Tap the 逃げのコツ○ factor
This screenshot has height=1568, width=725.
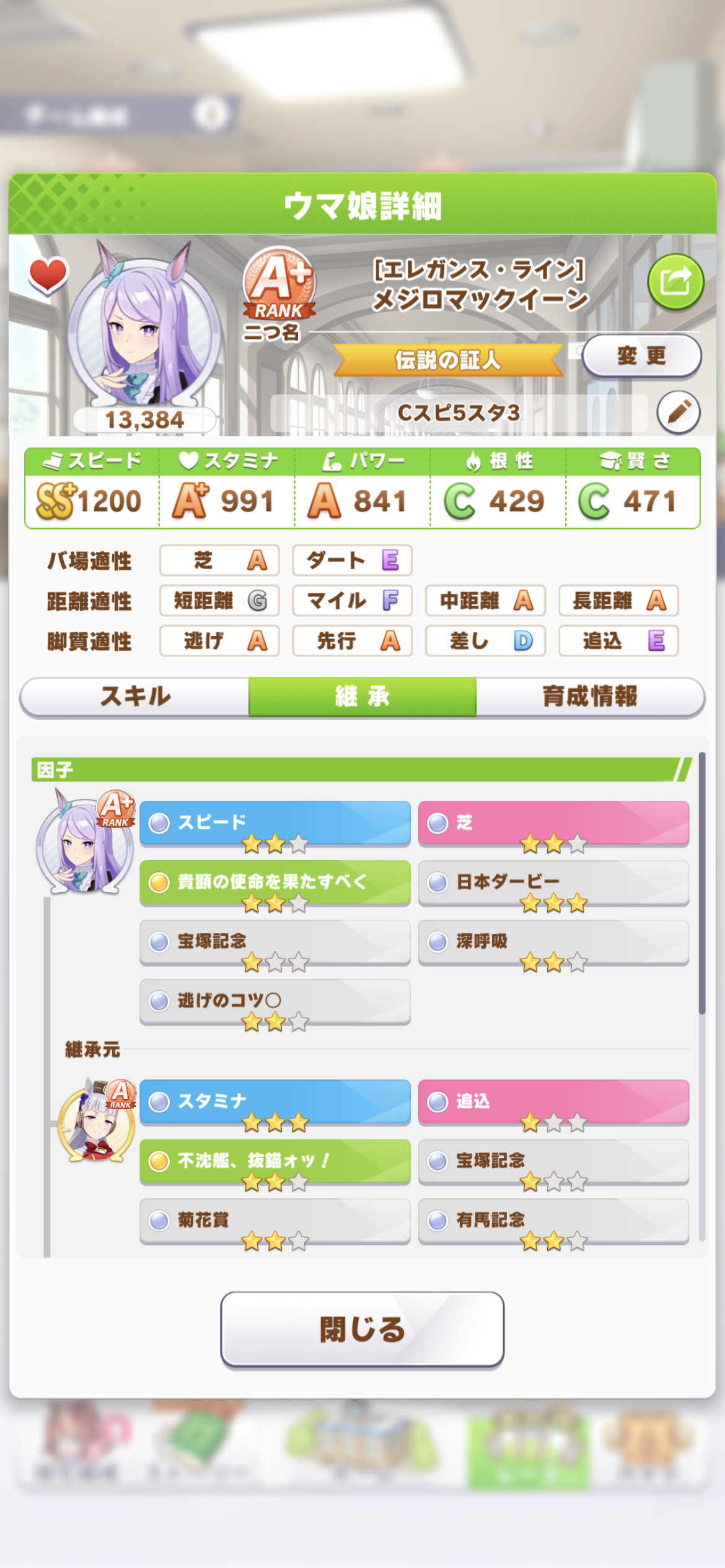coord(275,1001)
